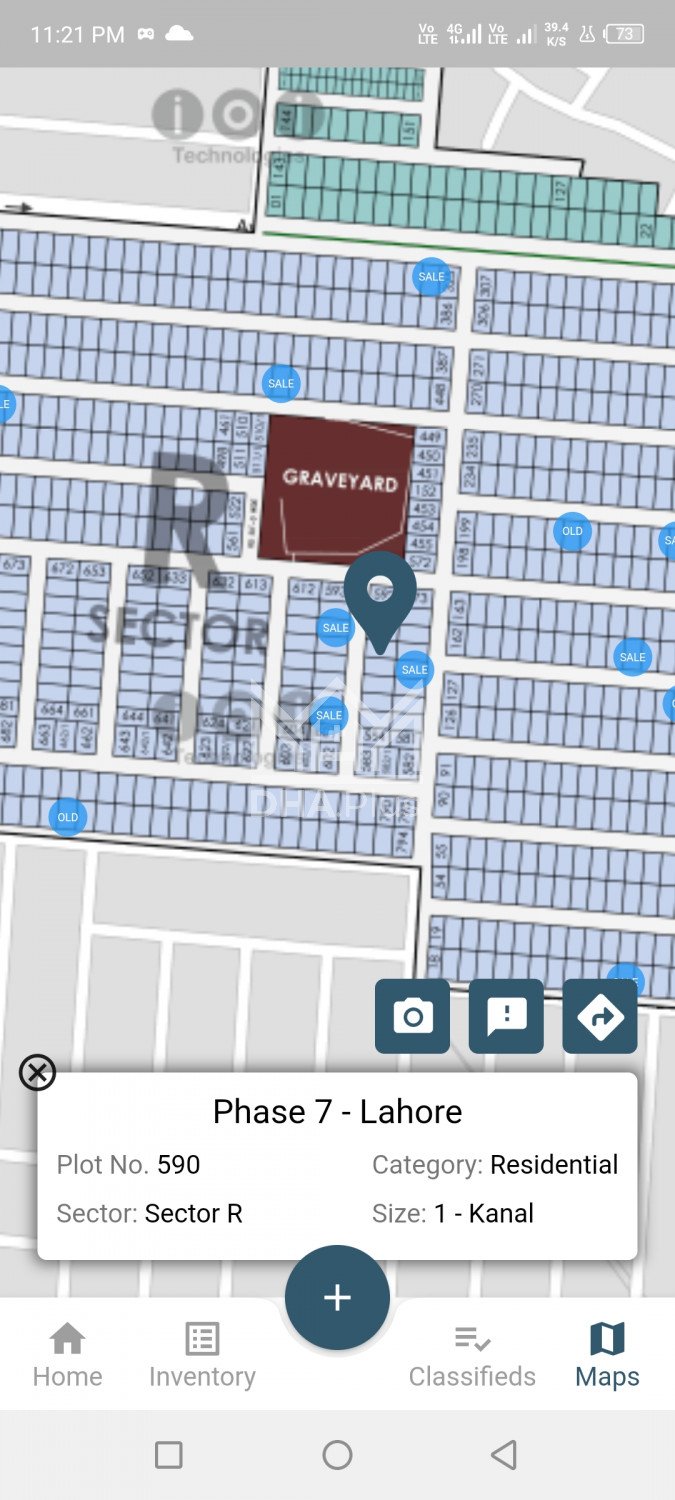Close the plot details card
The width and height of the screenshot is (675, 1500).
pos(37,1072)
